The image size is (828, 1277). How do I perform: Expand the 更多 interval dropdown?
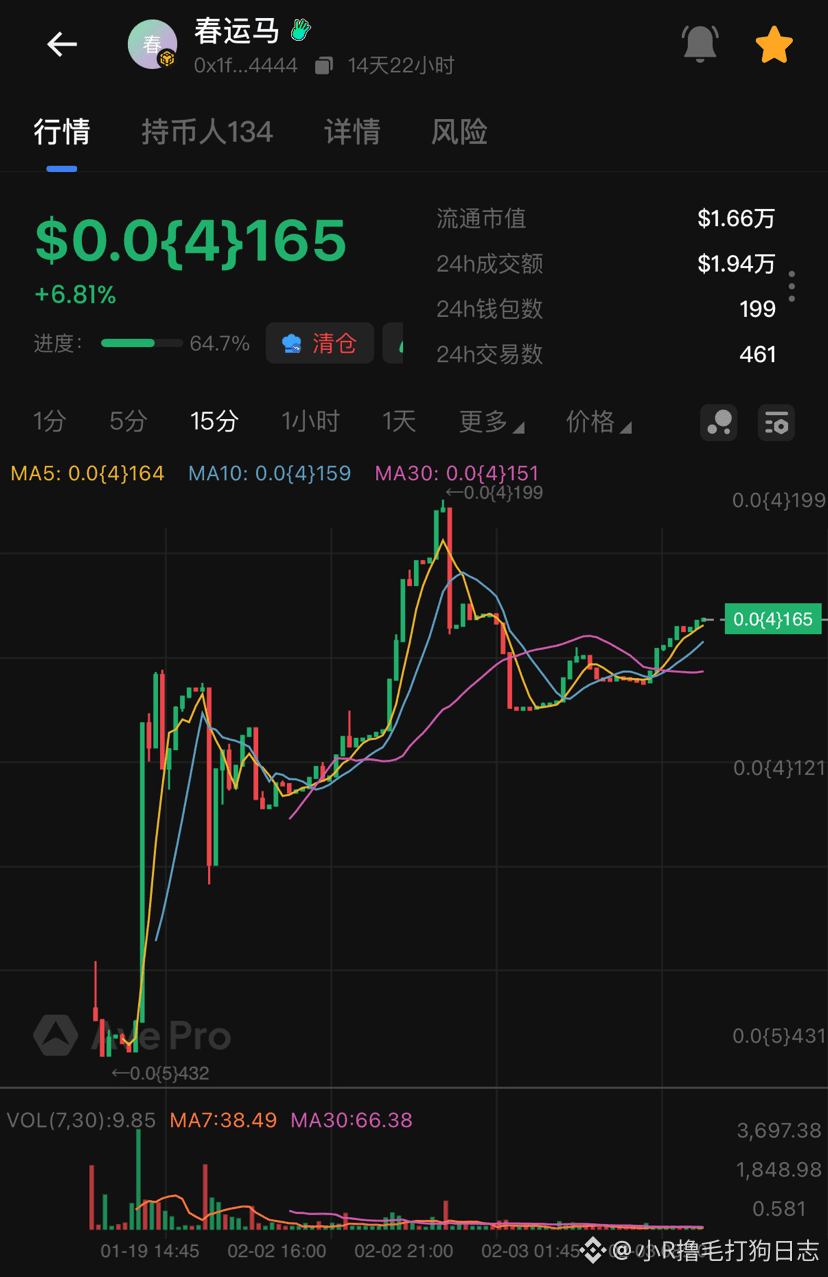(x=490, y=422)
